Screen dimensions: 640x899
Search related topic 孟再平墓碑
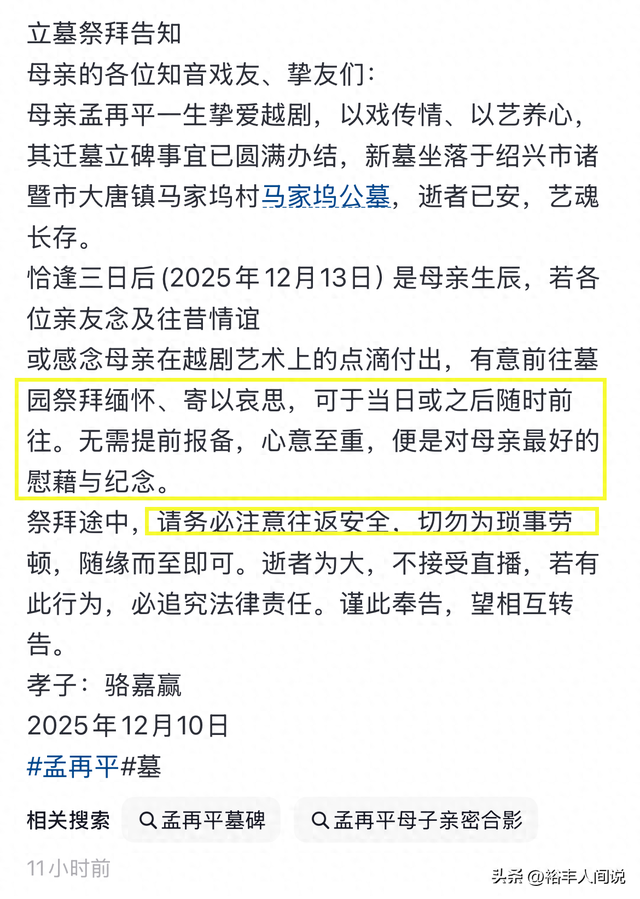point(201,821)
